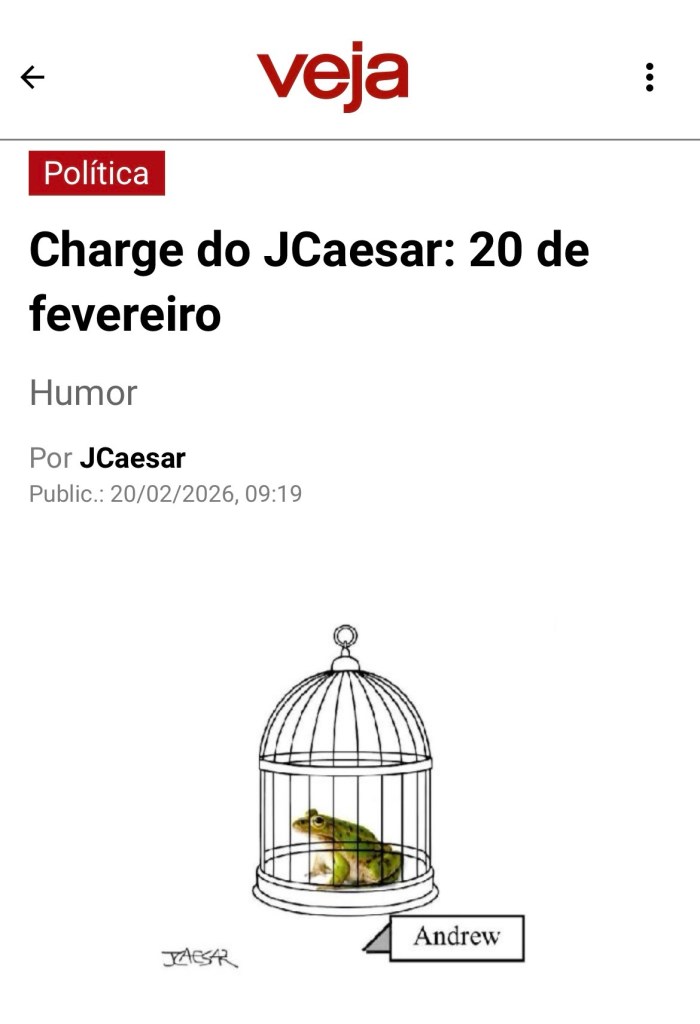
Task: Open the Veja home logo
Action: click(x=333, y=78)
